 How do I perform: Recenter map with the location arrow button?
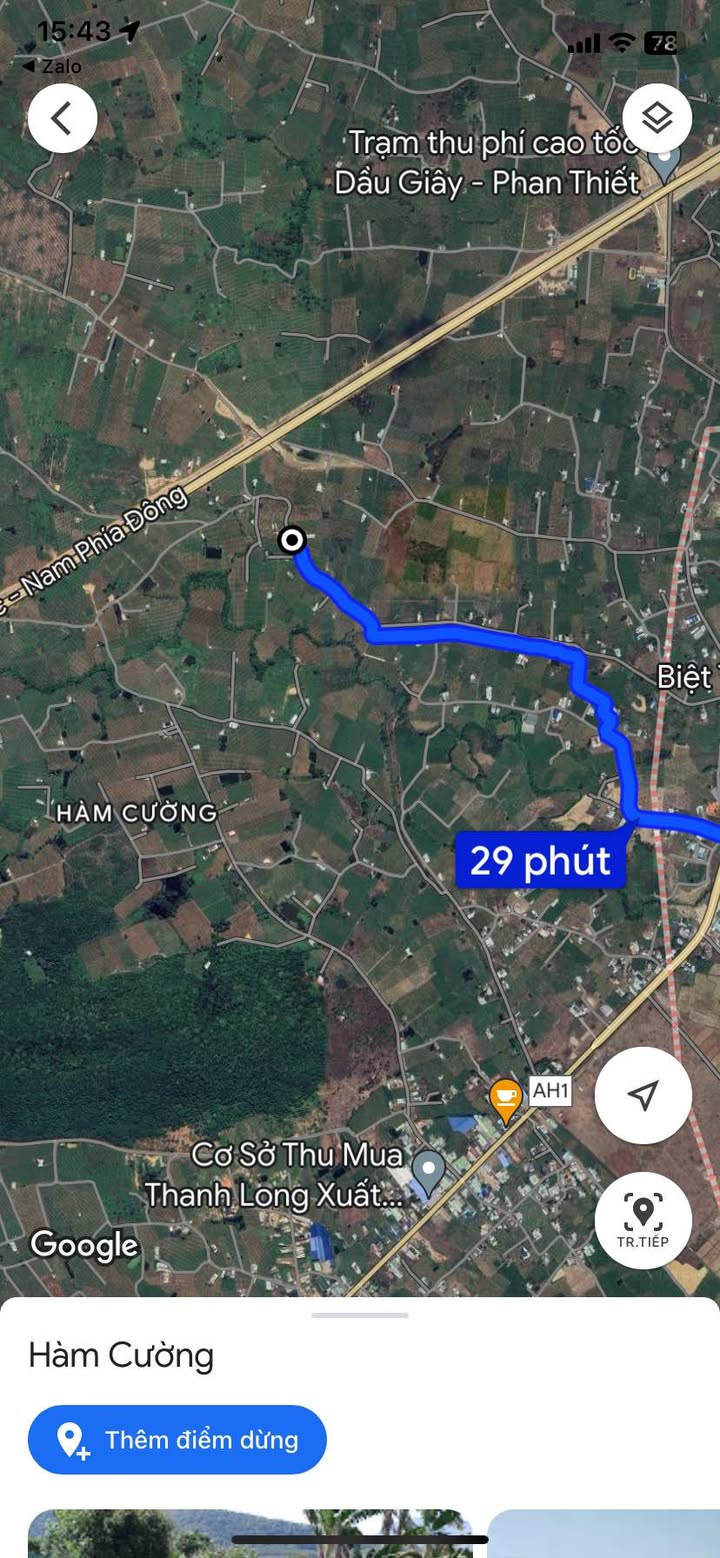pyautogui.click(x=643, y=1095)
